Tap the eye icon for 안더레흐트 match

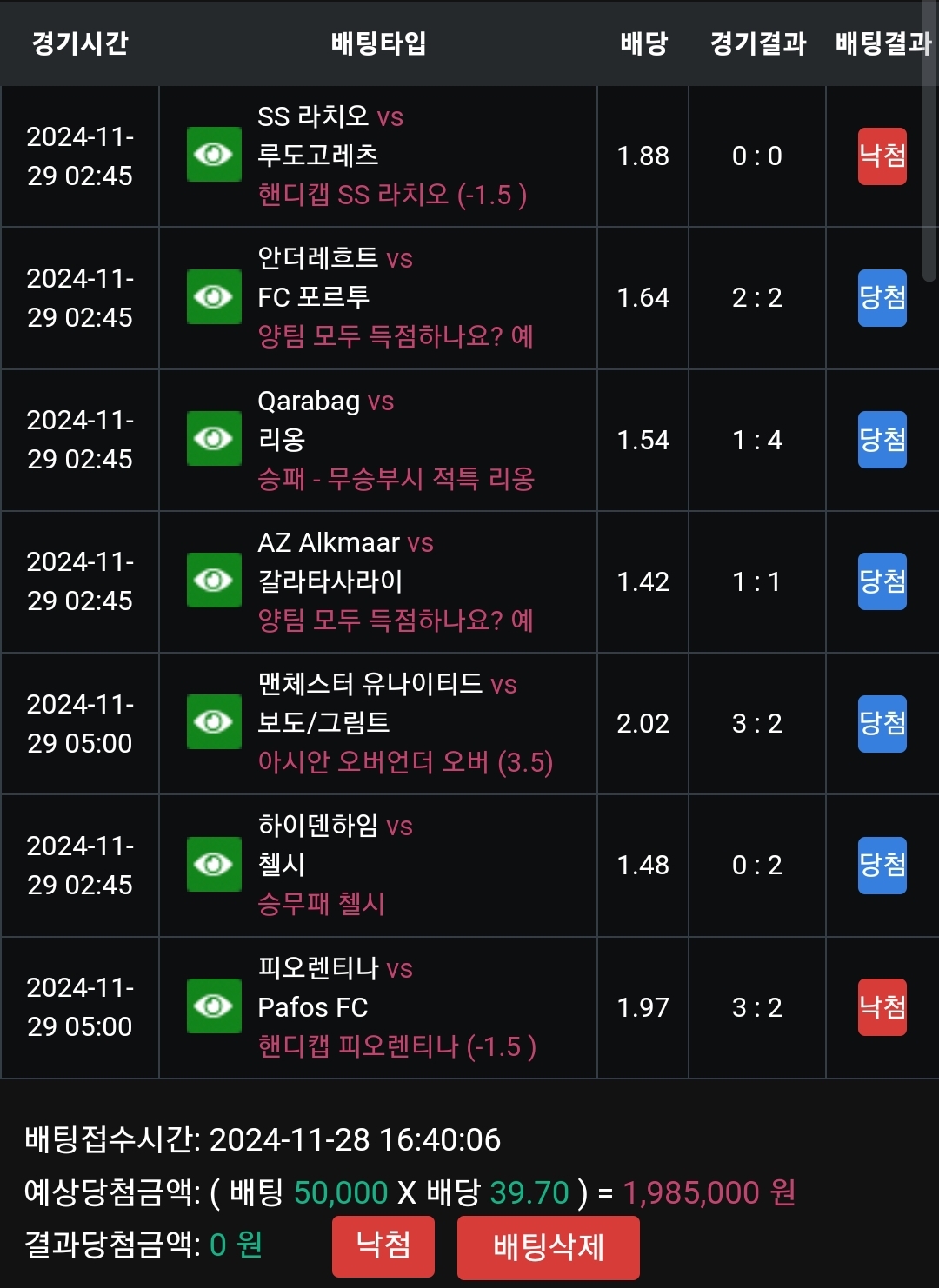pyautogui.click(x=214, y=296)
